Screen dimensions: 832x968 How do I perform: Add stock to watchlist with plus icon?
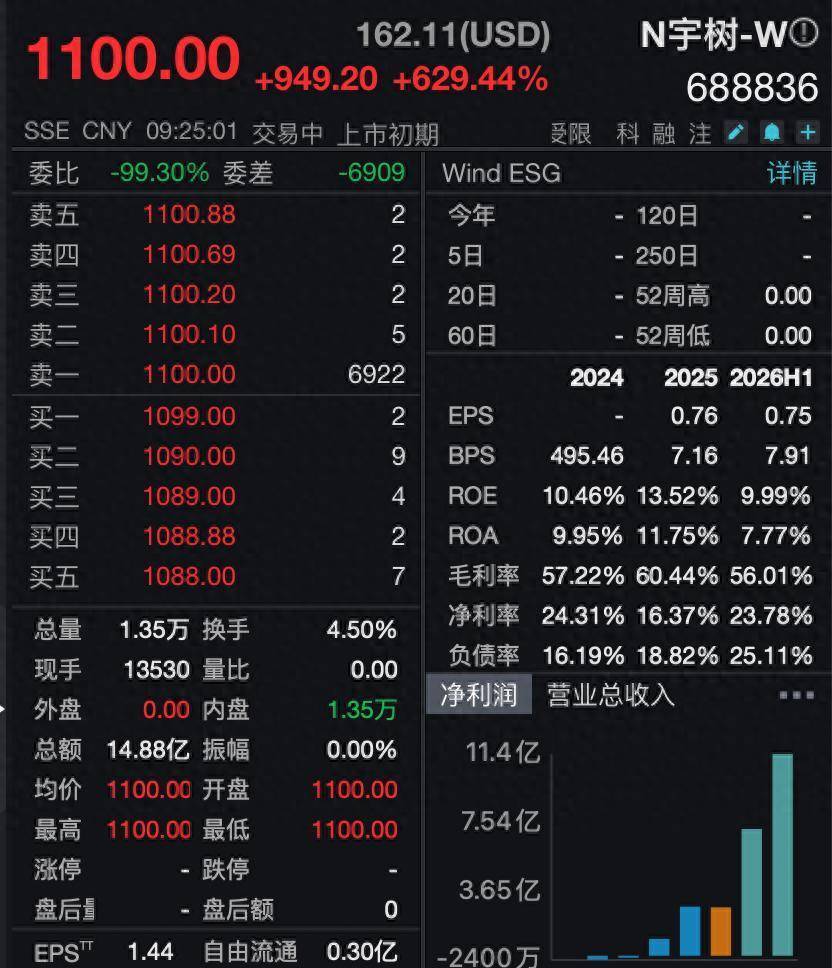tap(807, 132)
